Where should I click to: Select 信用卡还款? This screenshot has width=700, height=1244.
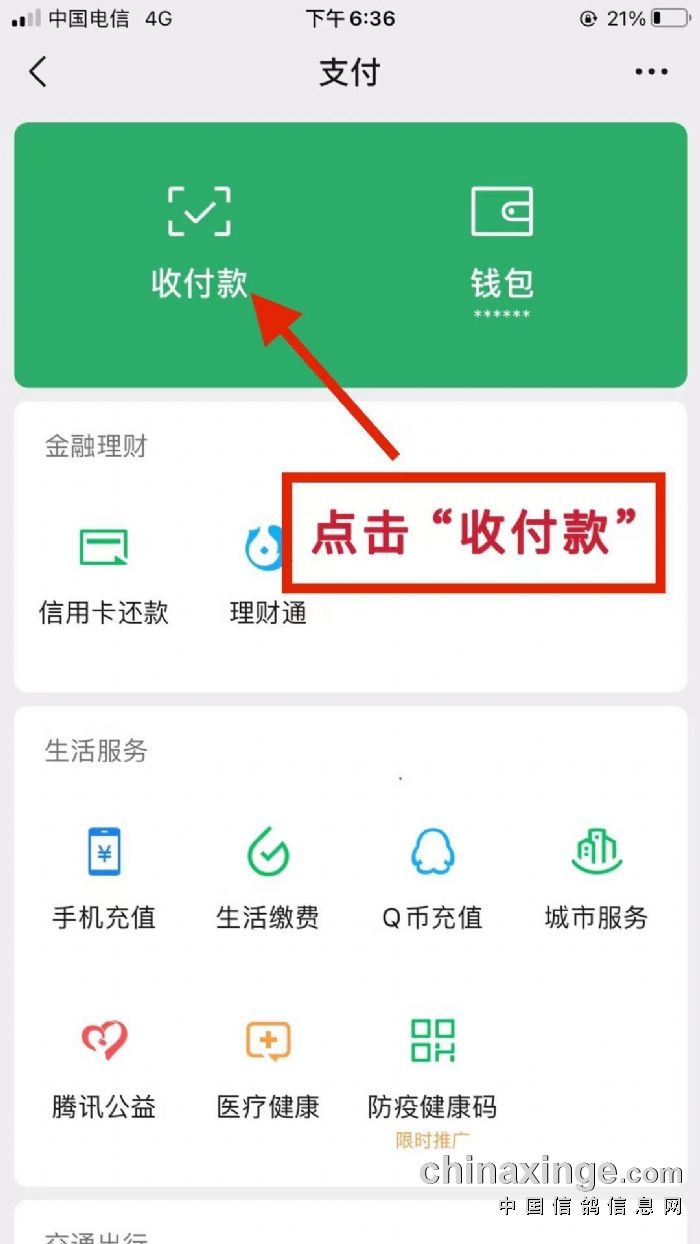[x=104, y=575]
